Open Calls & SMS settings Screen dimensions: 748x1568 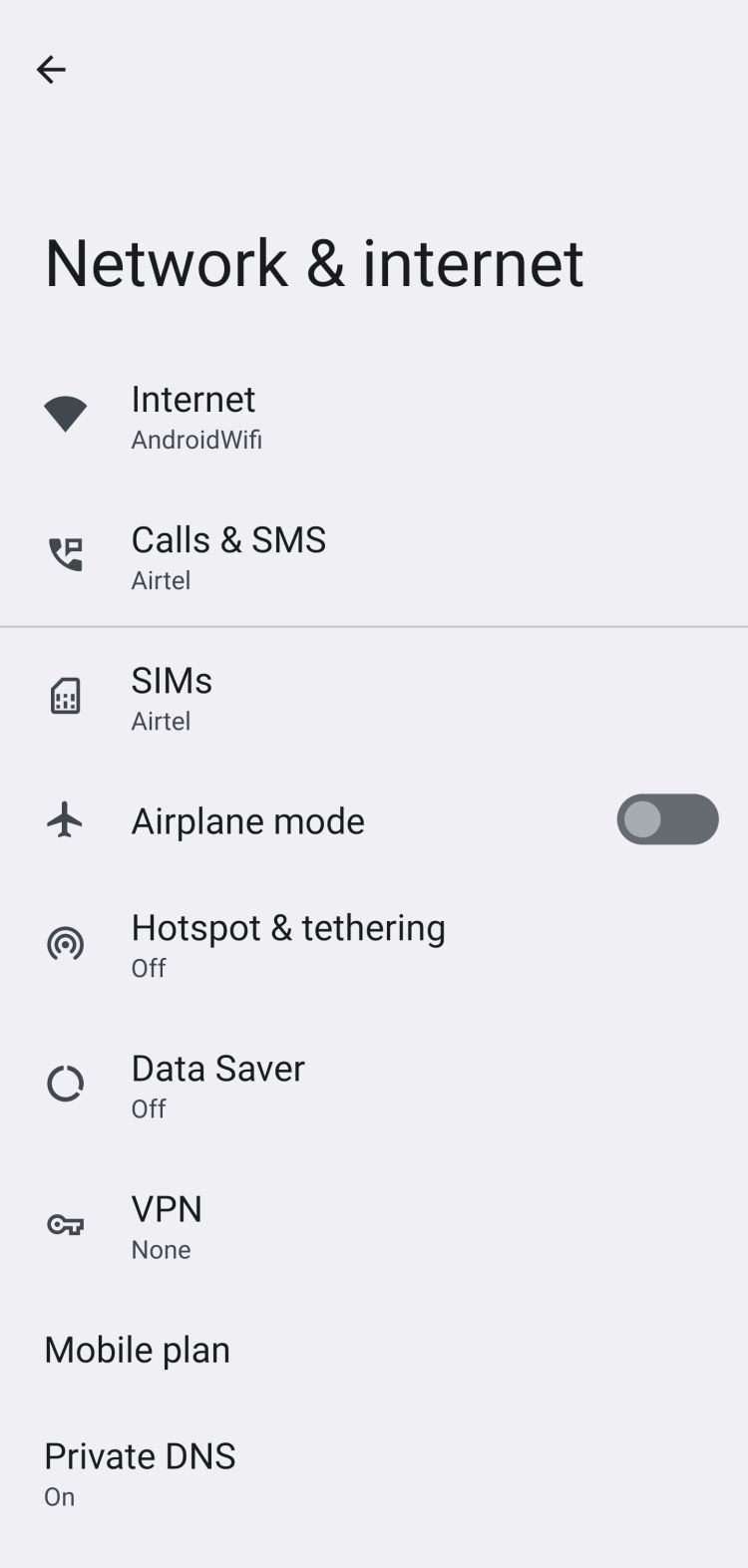pyautogui.click(x=374, y=556)
